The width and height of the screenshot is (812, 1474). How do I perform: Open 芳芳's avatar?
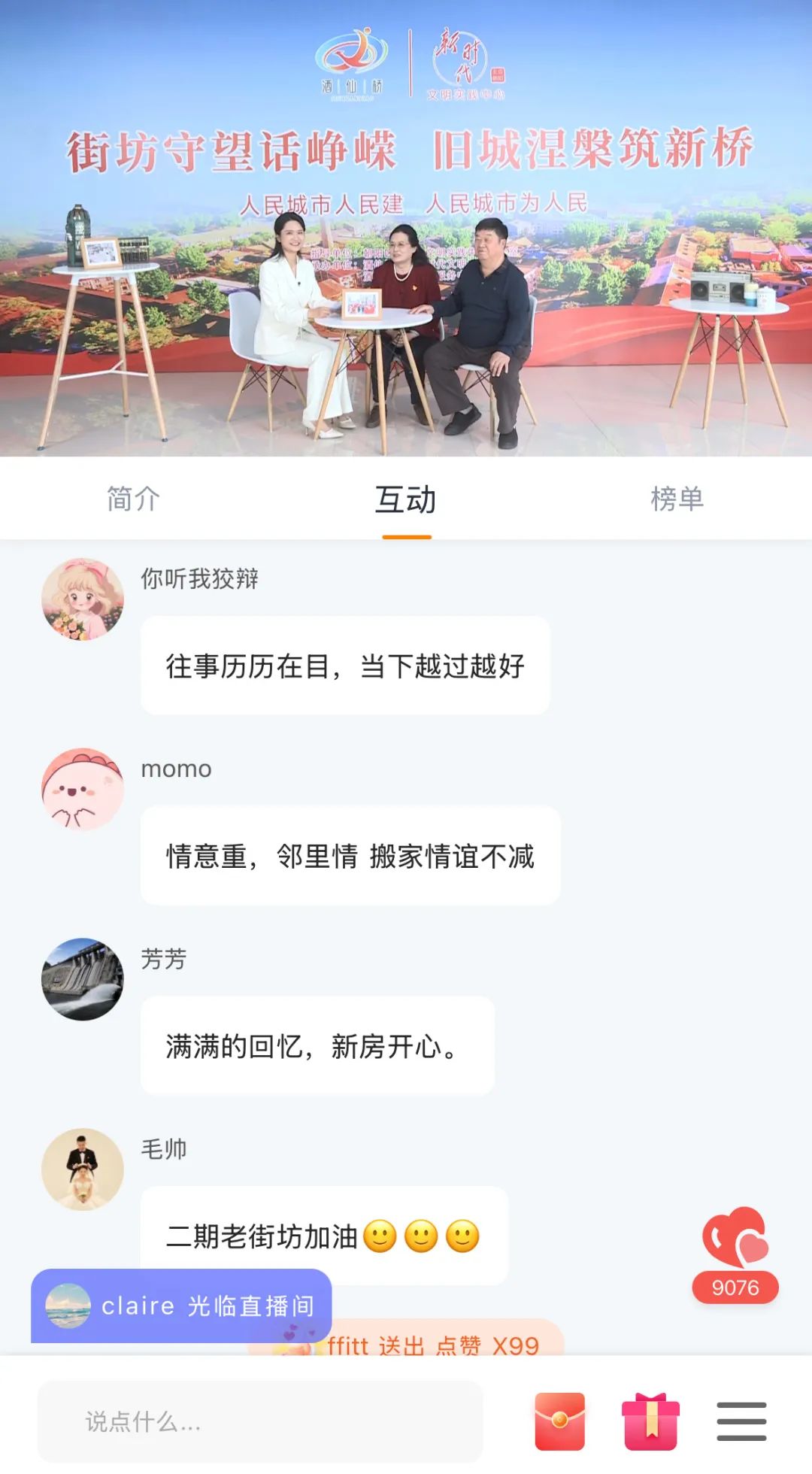tap(83, 979)
